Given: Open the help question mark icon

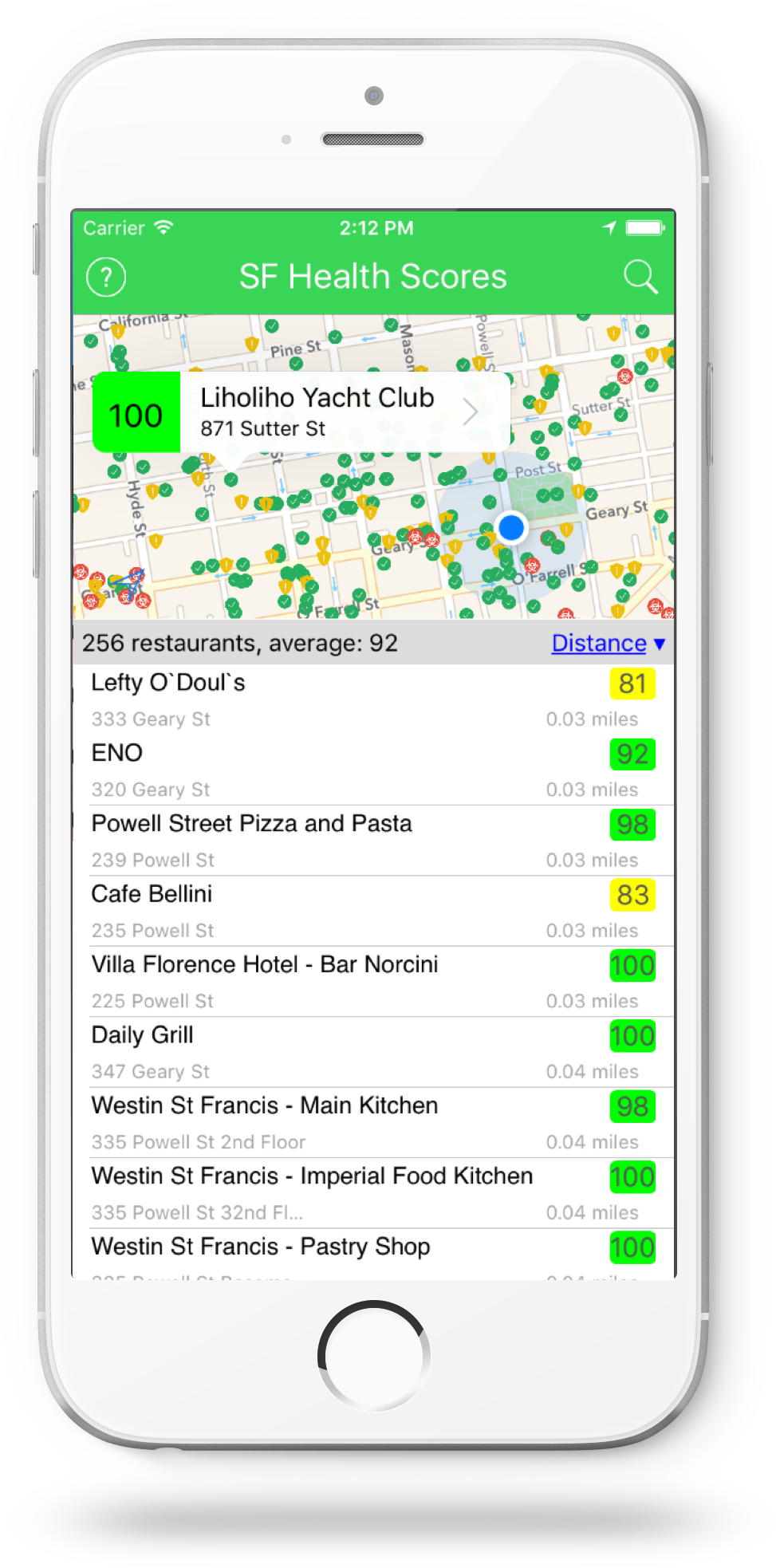Looking at the screenshot, I should (104, 277).
